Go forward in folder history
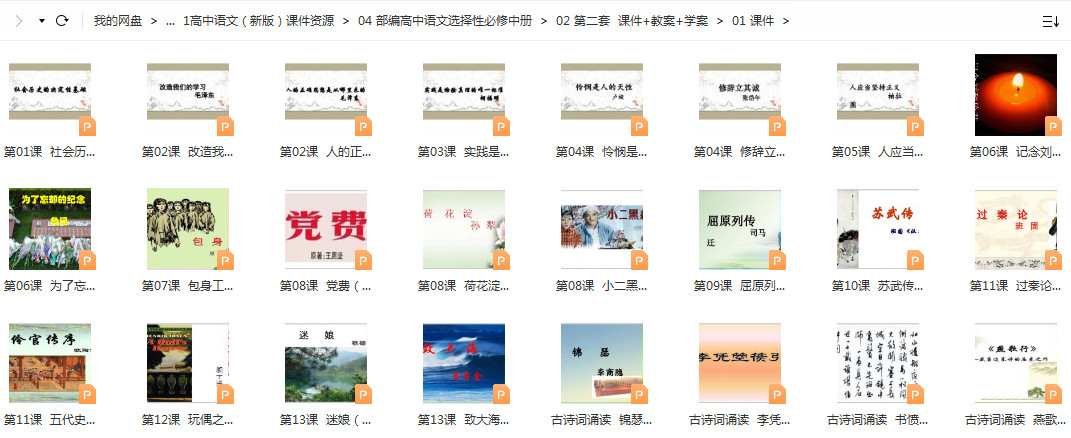 pos(18,20)
